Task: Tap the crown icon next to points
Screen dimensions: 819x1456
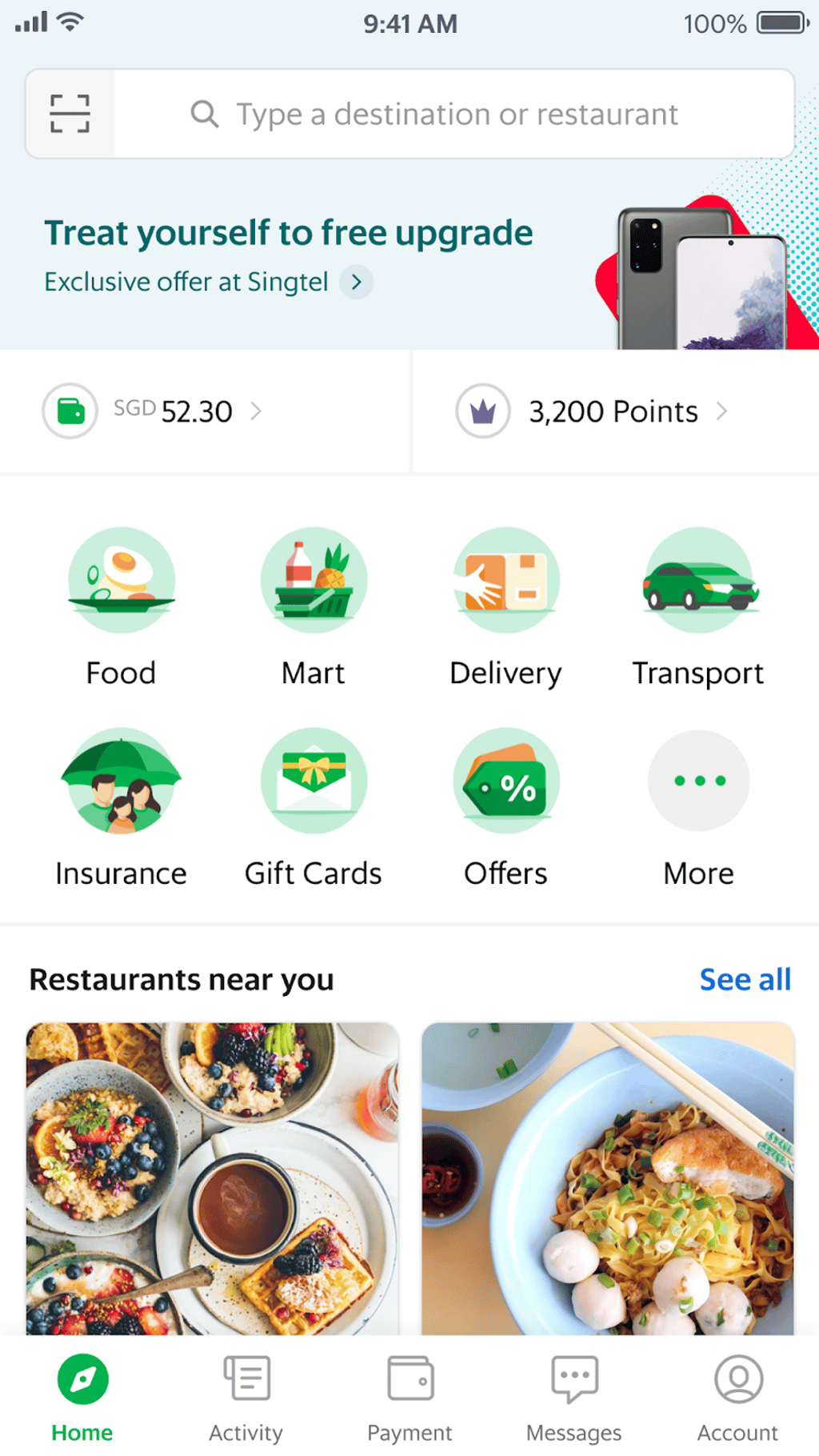Action: pyautogui.click(x=481, y=411)
